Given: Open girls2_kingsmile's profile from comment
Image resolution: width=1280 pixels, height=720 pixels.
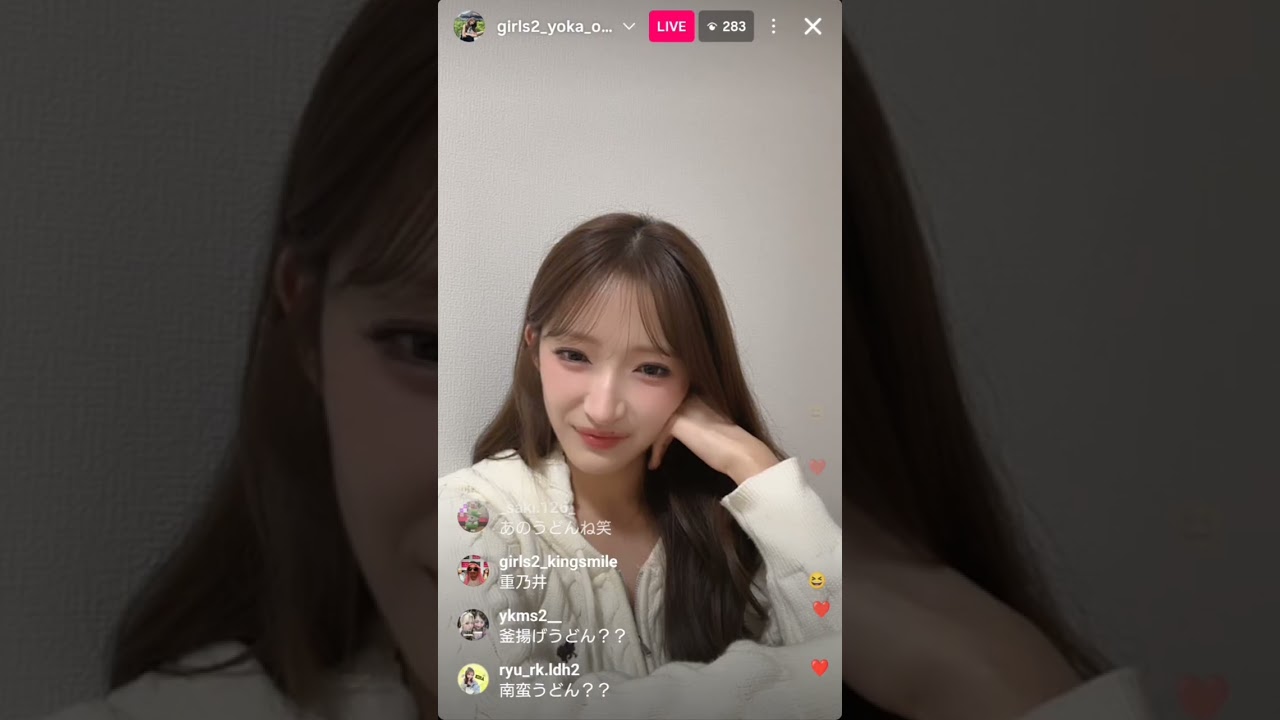Looking at the screenshot, I should (473, 571).
